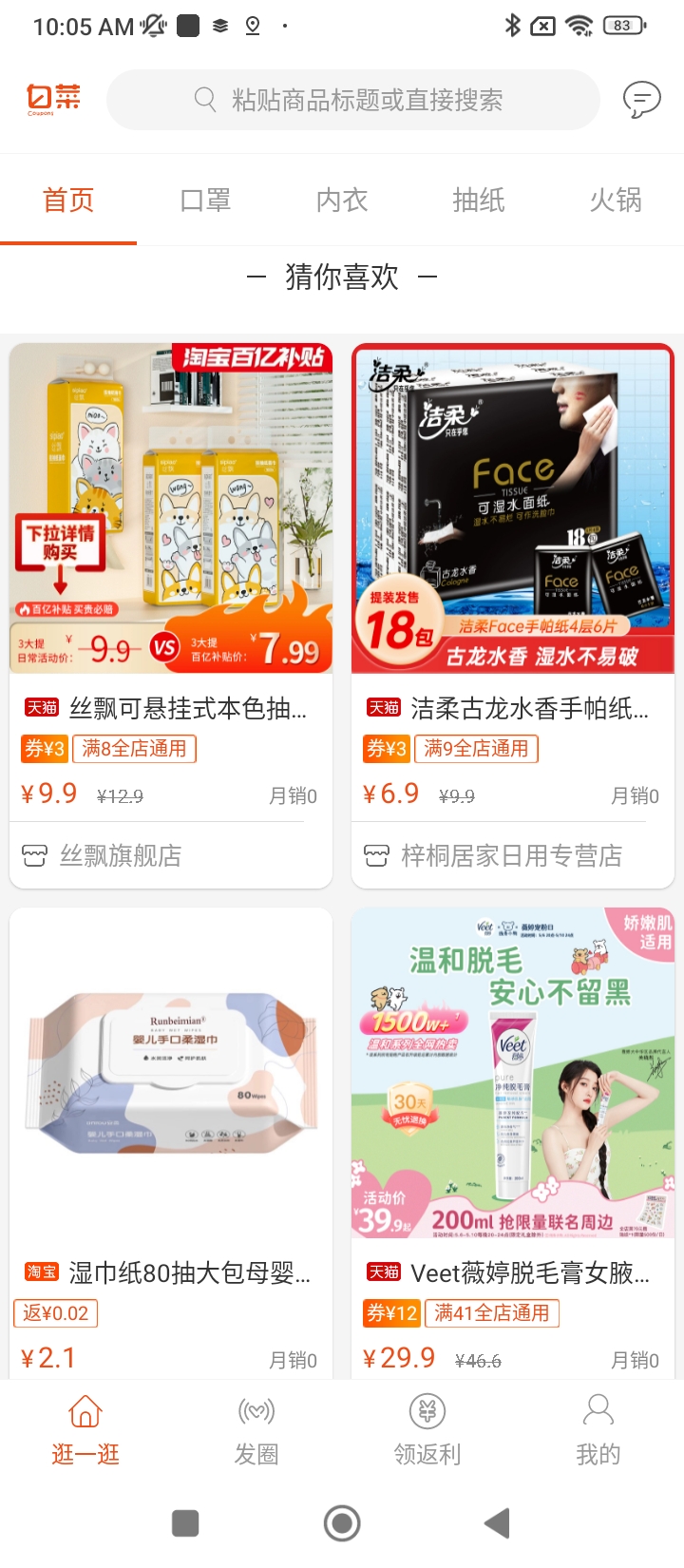The height and width of the screenshot is (1568, 684).
Task: Select the 抽纸 category tab
Action: tap(479, 201)
